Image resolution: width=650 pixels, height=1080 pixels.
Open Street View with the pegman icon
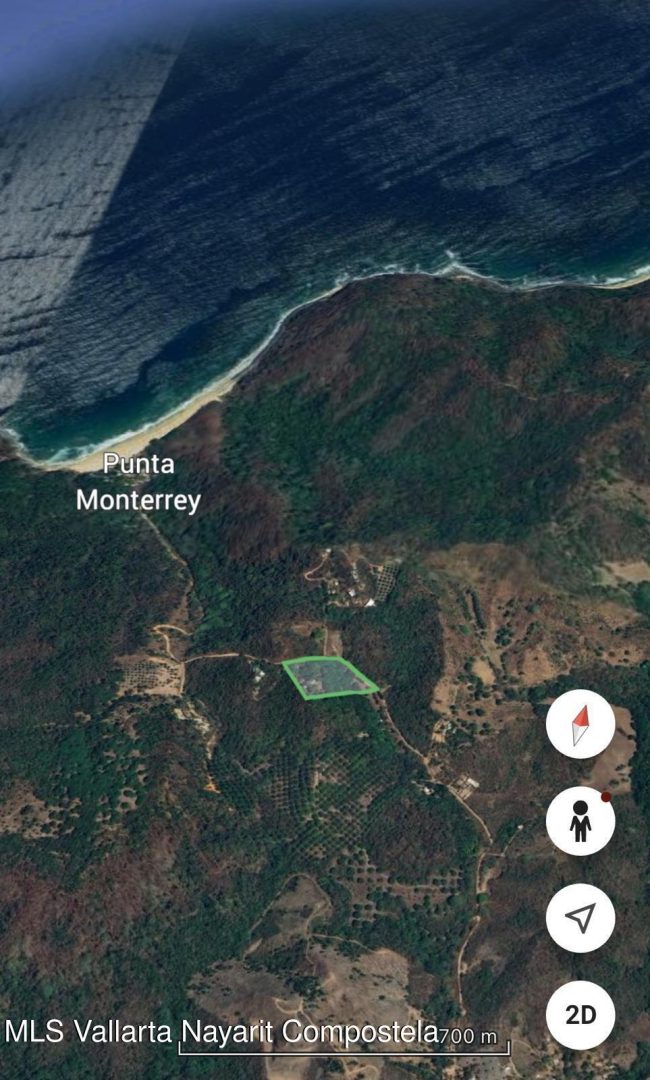click(580, 821)
